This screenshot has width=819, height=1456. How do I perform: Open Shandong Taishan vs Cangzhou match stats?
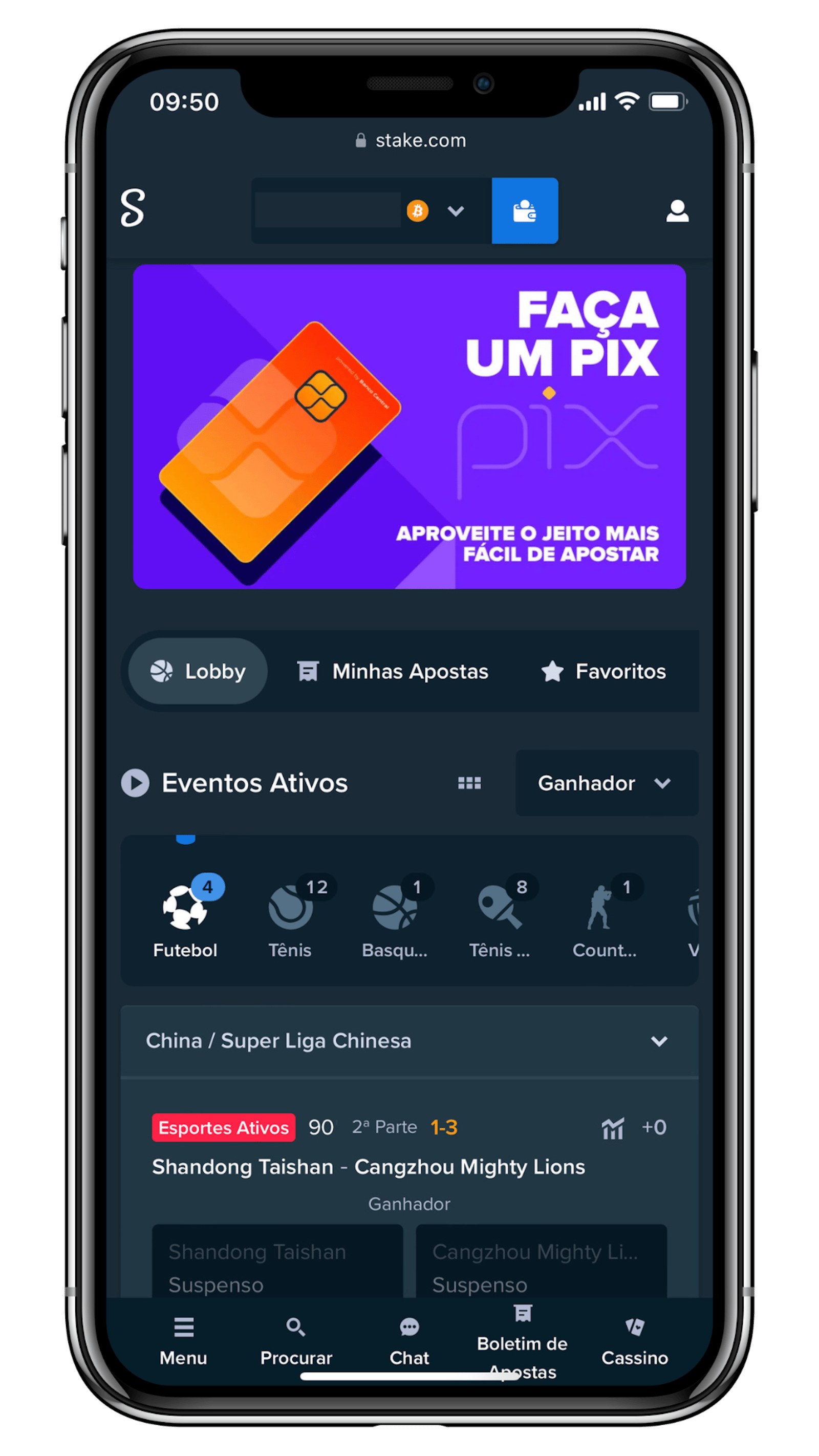point(613,1128)
